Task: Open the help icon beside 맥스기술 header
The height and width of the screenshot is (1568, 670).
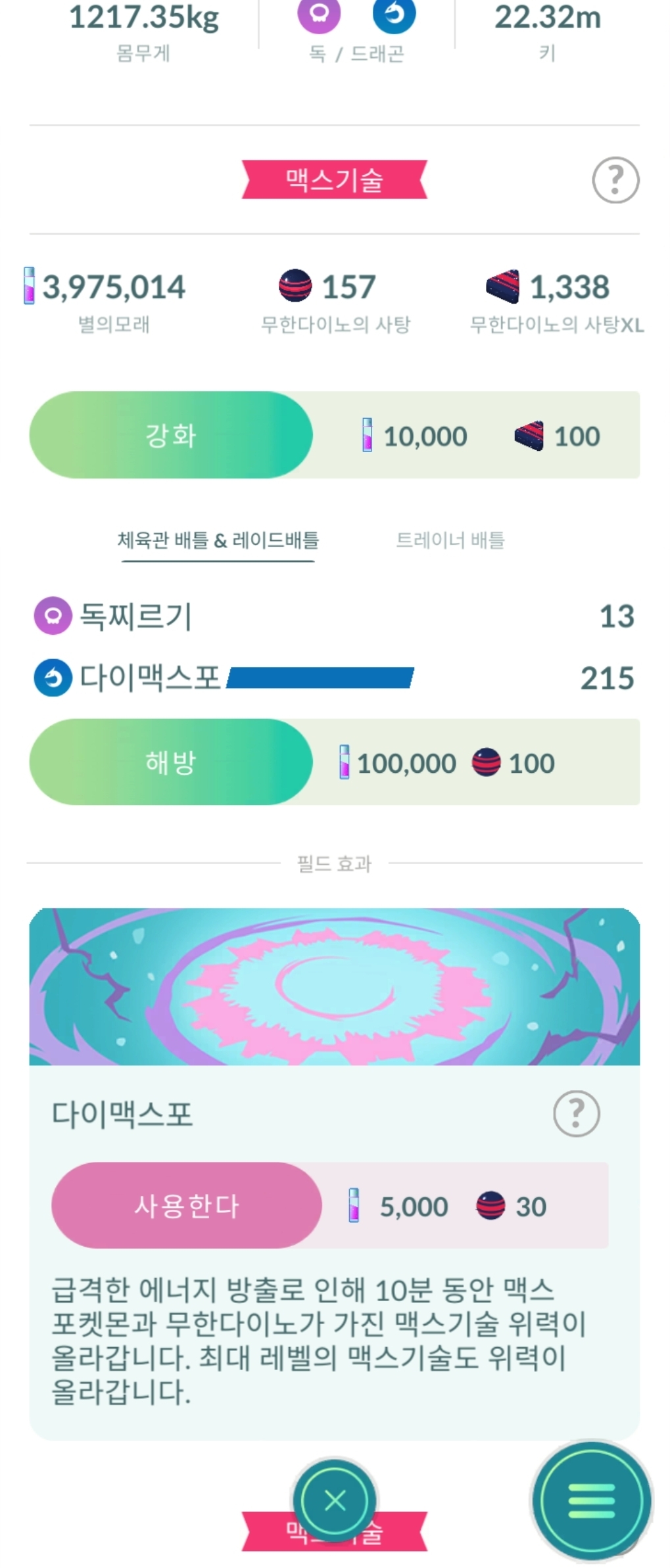Action: pos(615,179)
